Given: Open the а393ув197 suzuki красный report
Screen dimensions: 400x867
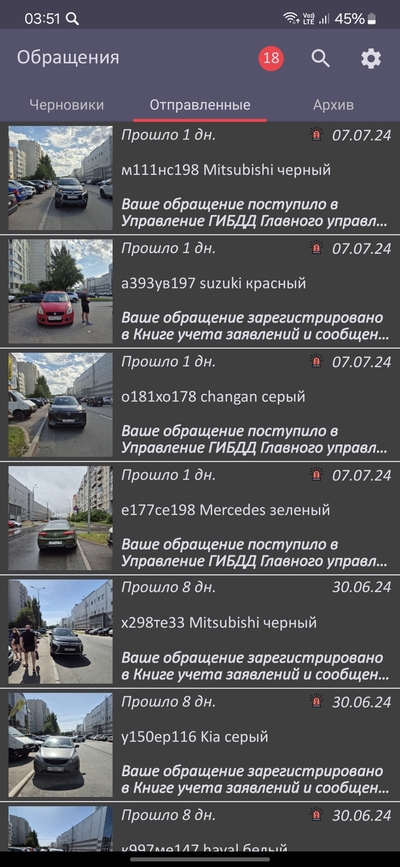Looking at the screenshot, I should coord(200,292).
